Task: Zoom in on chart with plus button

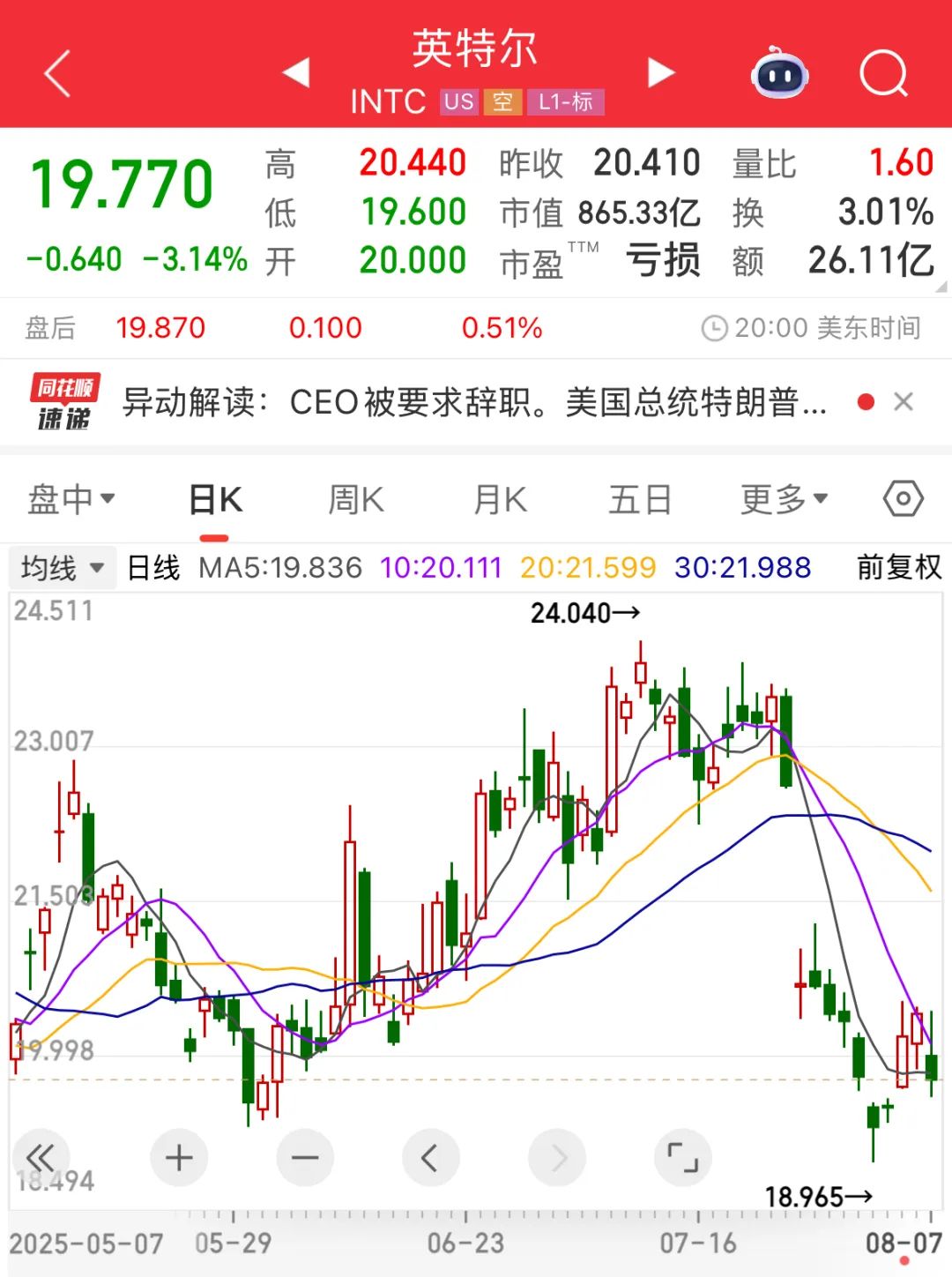Action: tap(179, 1158)
